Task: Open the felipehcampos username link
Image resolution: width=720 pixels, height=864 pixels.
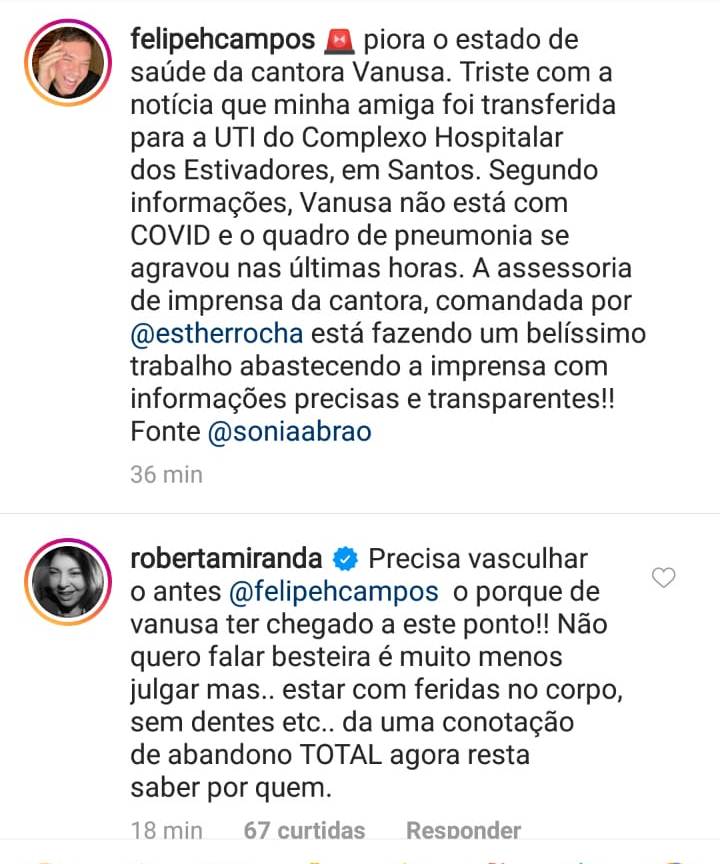Action: [223, 41]
